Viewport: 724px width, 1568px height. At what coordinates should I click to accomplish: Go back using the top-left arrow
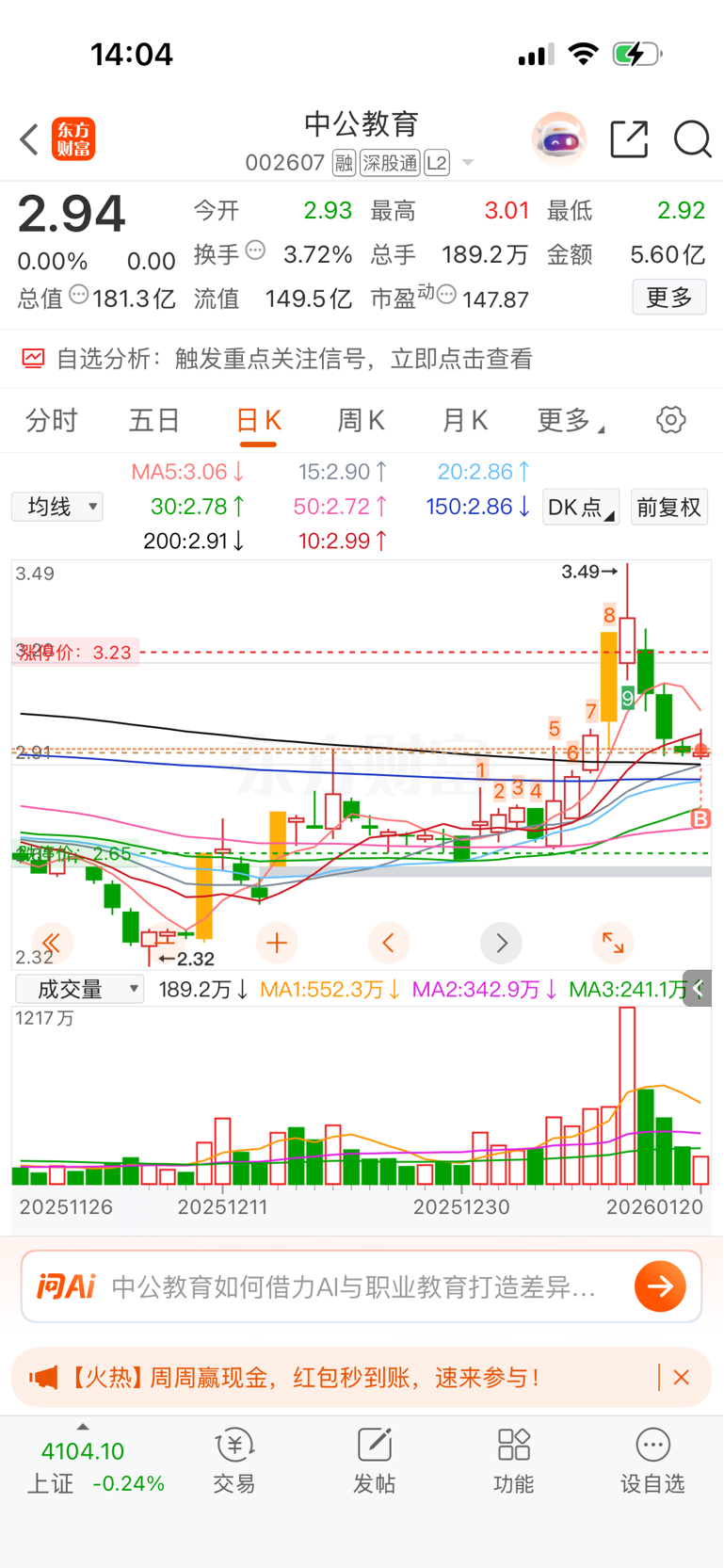click(x=29, y=139)
